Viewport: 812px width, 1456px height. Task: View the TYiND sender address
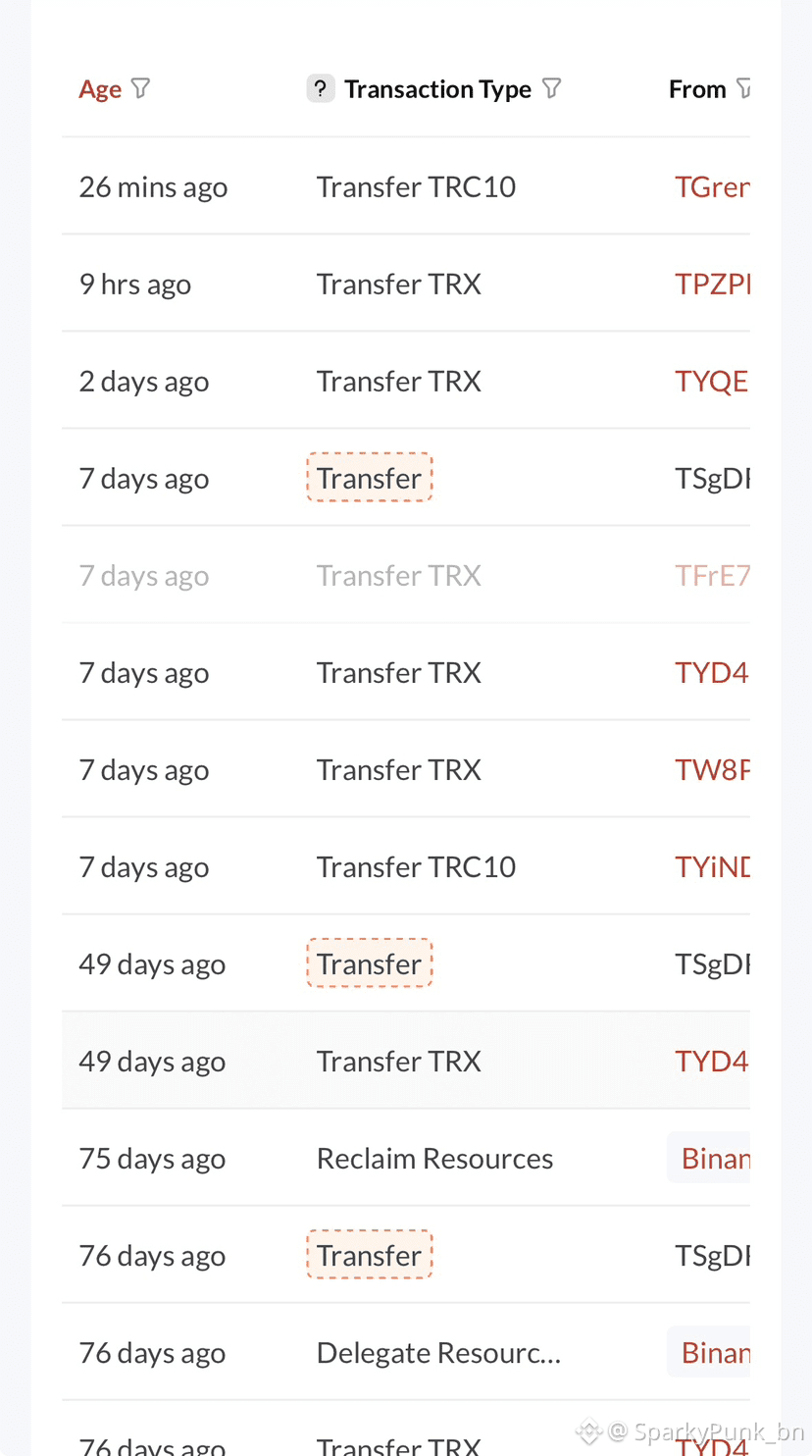[712, 867]
